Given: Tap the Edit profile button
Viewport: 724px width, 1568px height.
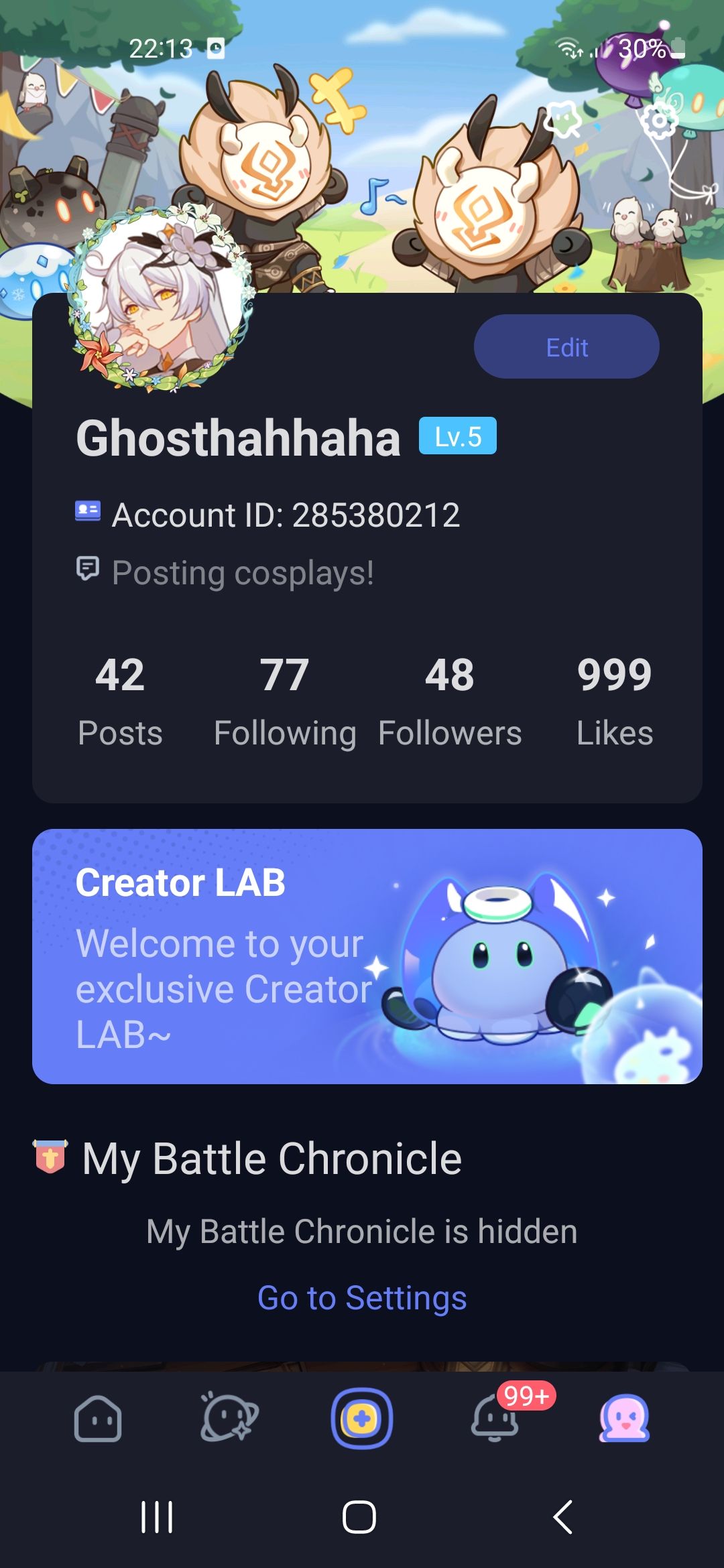Looking at the screenshot, I should [x=566, y=346].
